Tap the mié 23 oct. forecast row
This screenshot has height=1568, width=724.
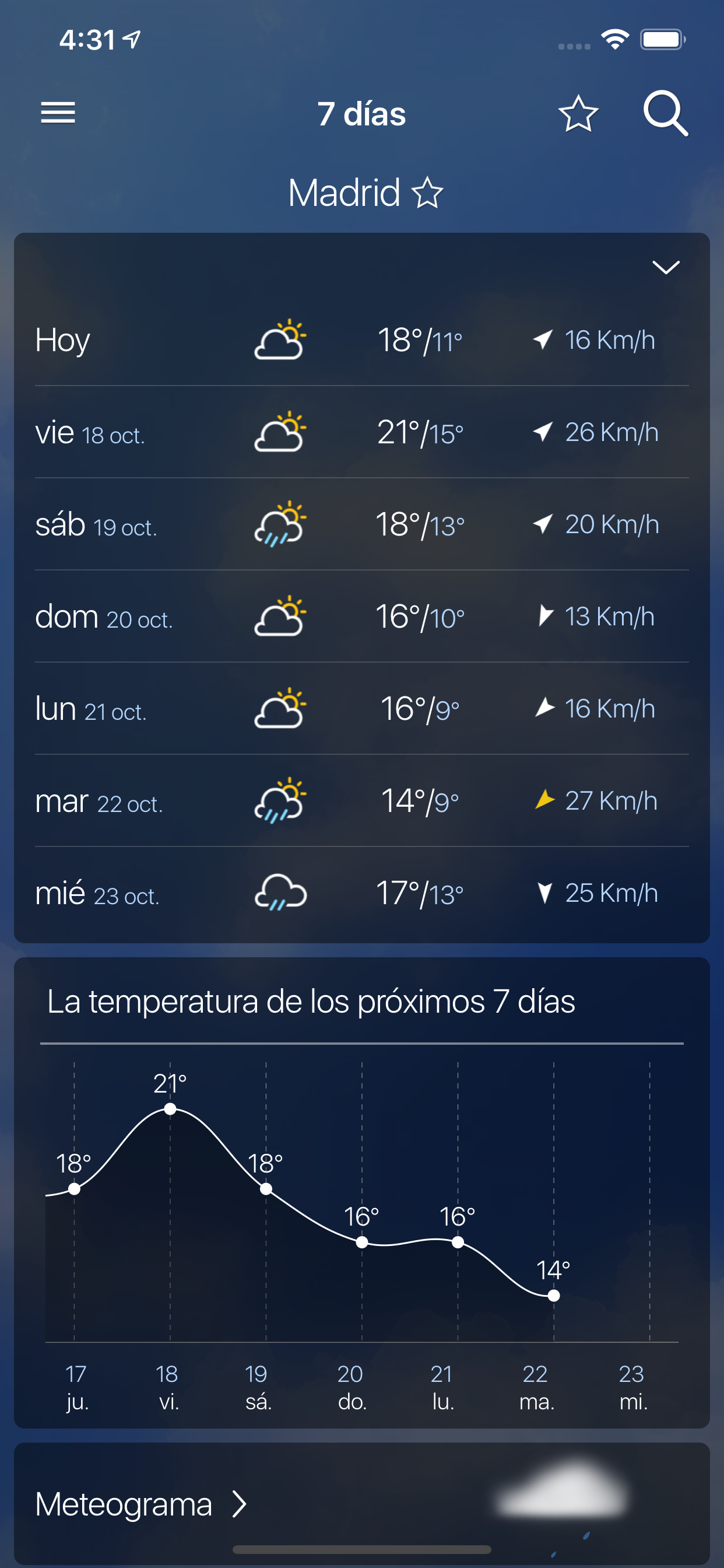pos(361,893)
